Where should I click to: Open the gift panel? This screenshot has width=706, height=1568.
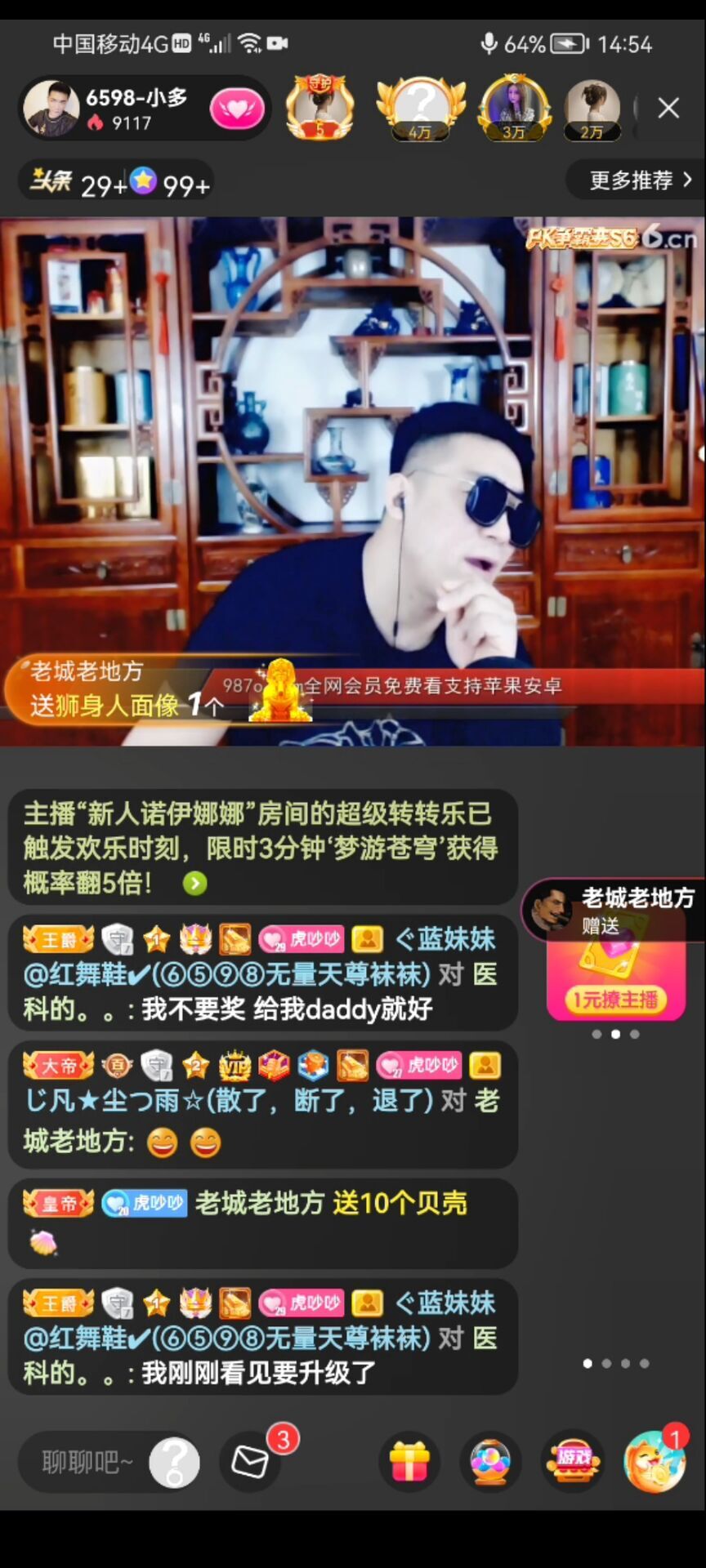(409, 1462)
